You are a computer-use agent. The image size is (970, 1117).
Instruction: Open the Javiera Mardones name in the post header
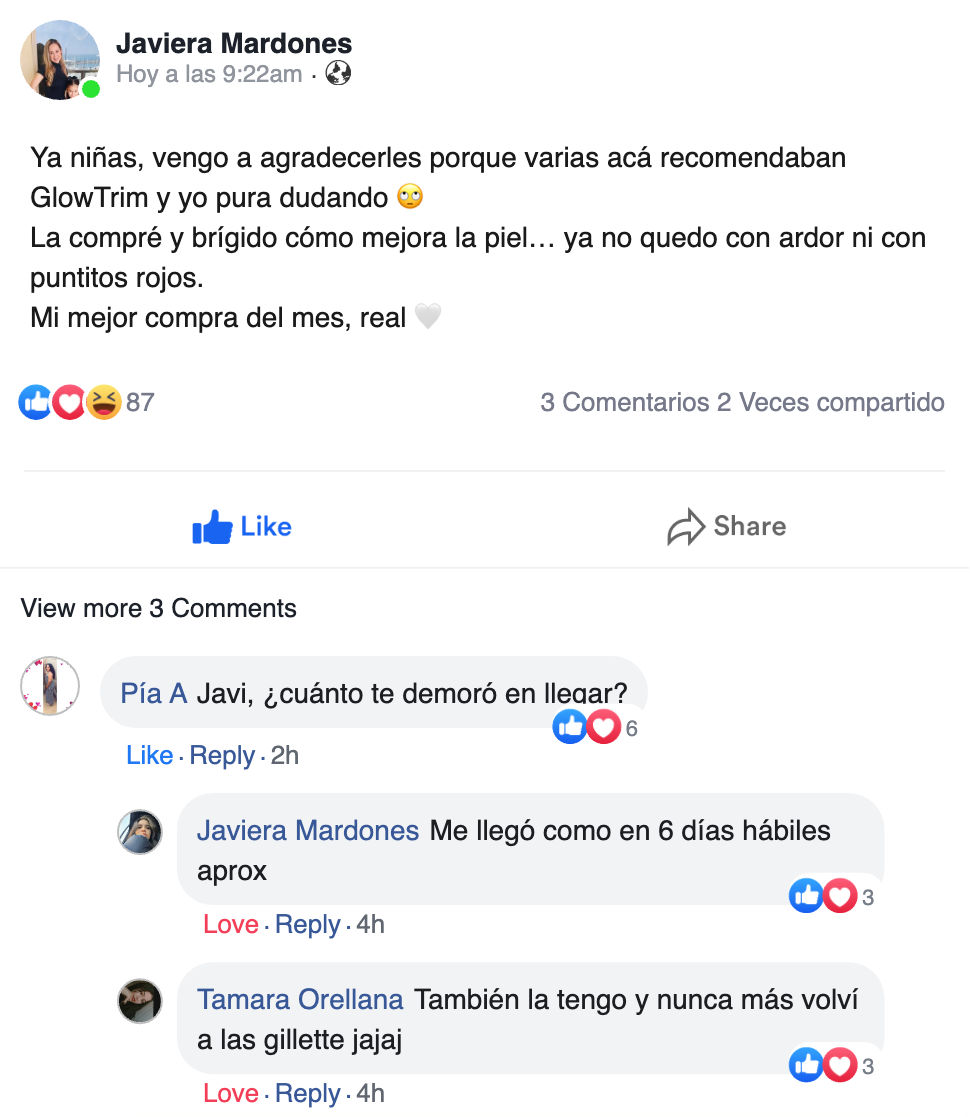(234, 43)
